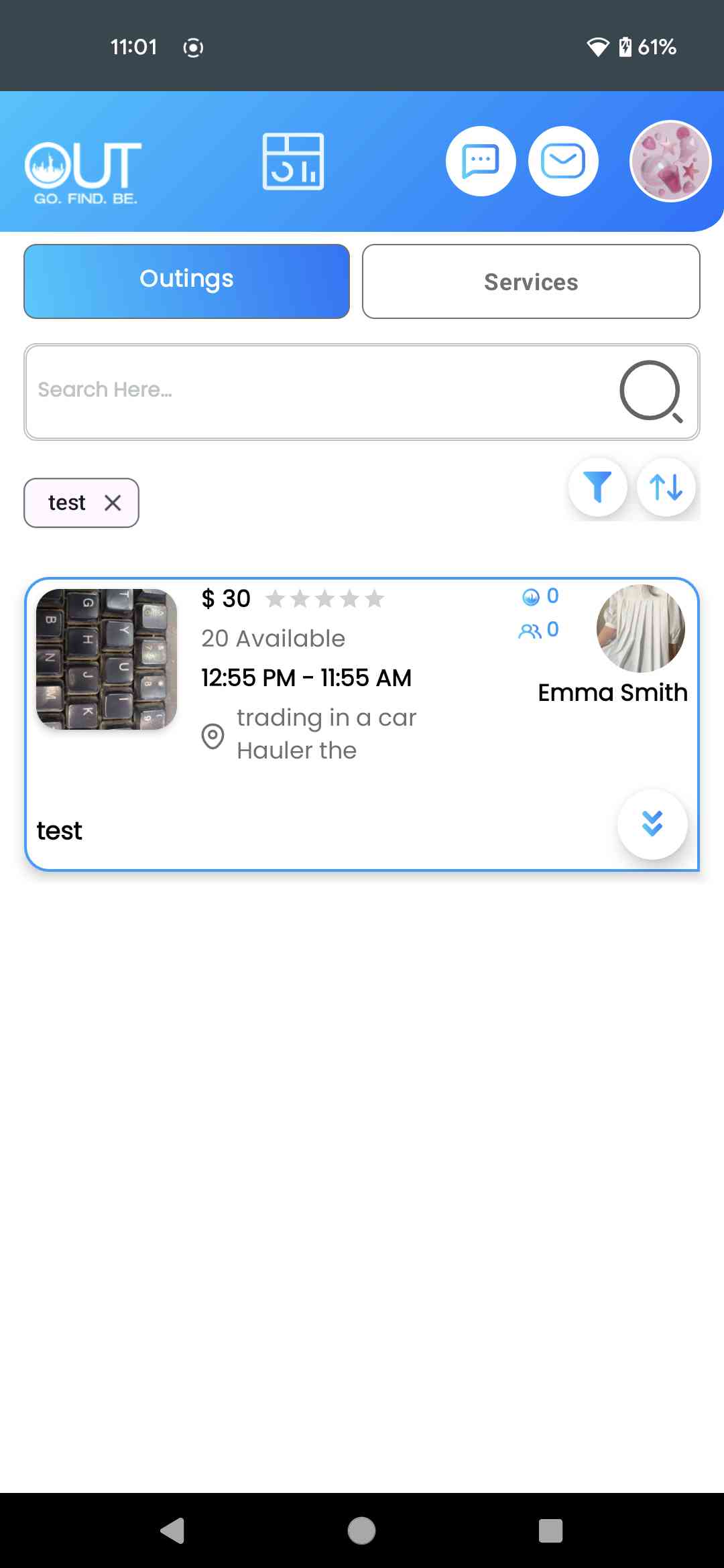Image resolution: width=724 pixels, height=1568 pixels.
Task: Expand the test outing details
Action: [652, 824]
